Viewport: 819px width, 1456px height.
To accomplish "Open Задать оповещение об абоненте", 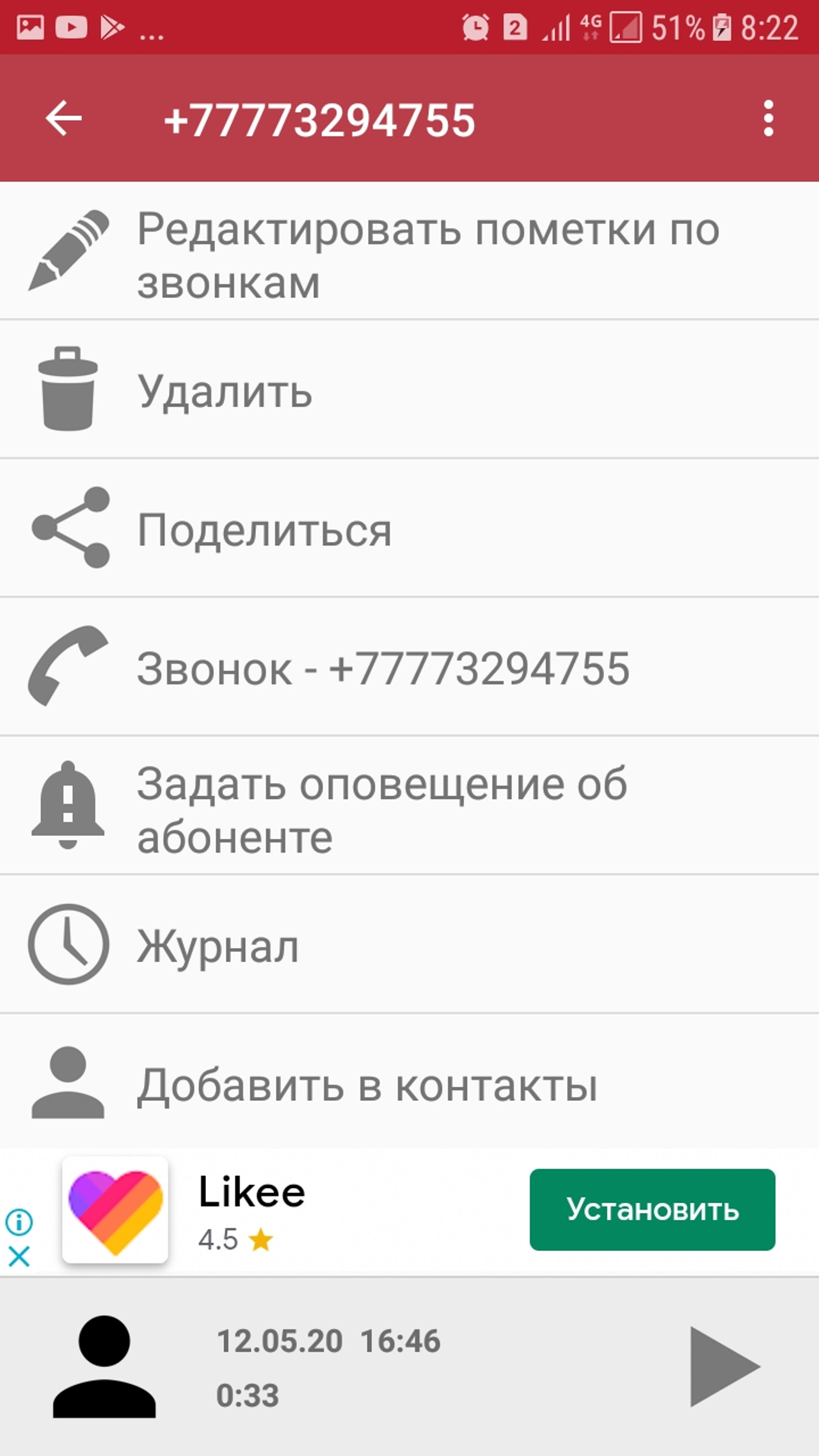I will [409, 805].
